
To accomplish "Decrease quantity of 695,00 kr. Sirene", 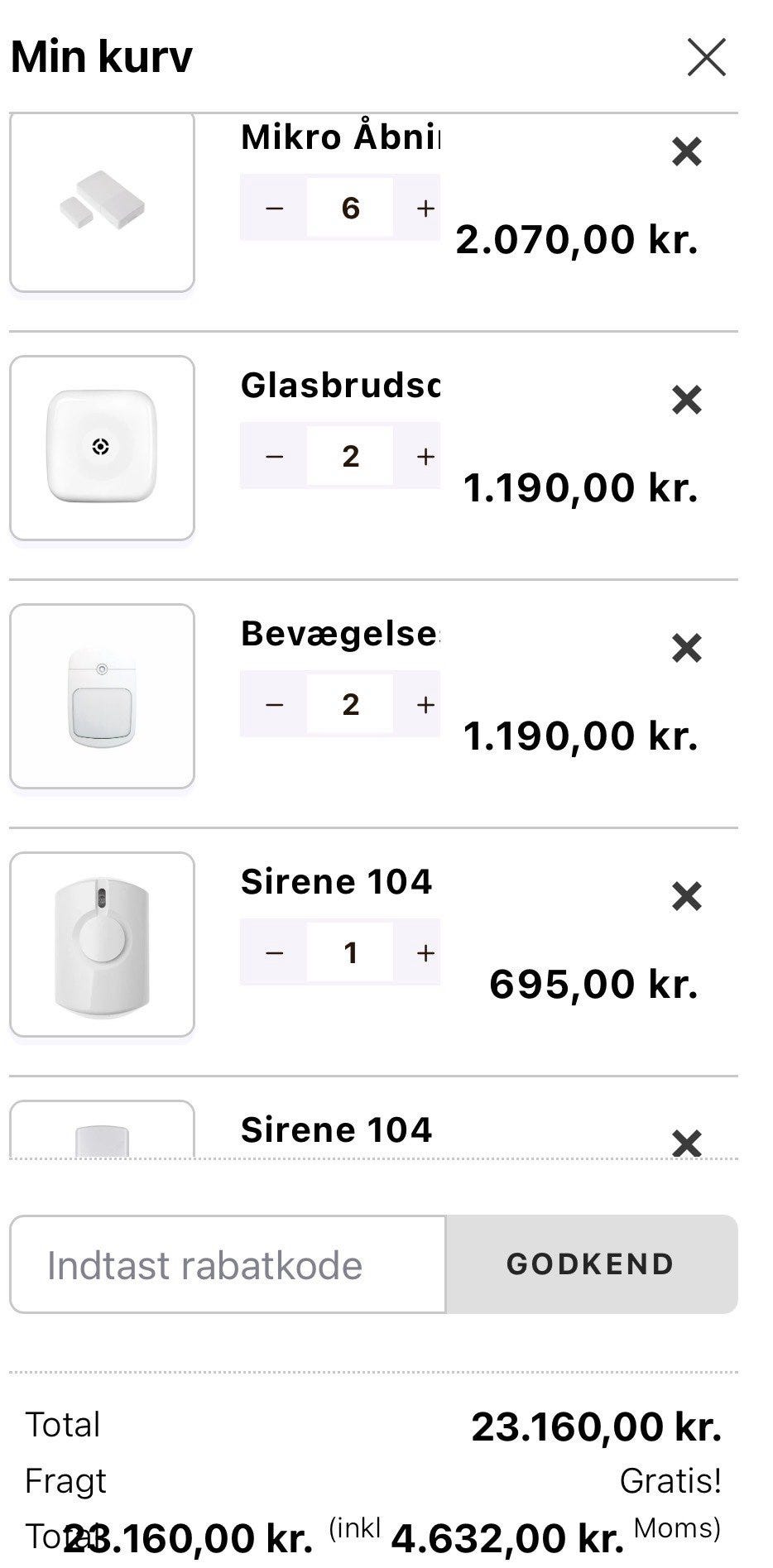I will (274, 952).
